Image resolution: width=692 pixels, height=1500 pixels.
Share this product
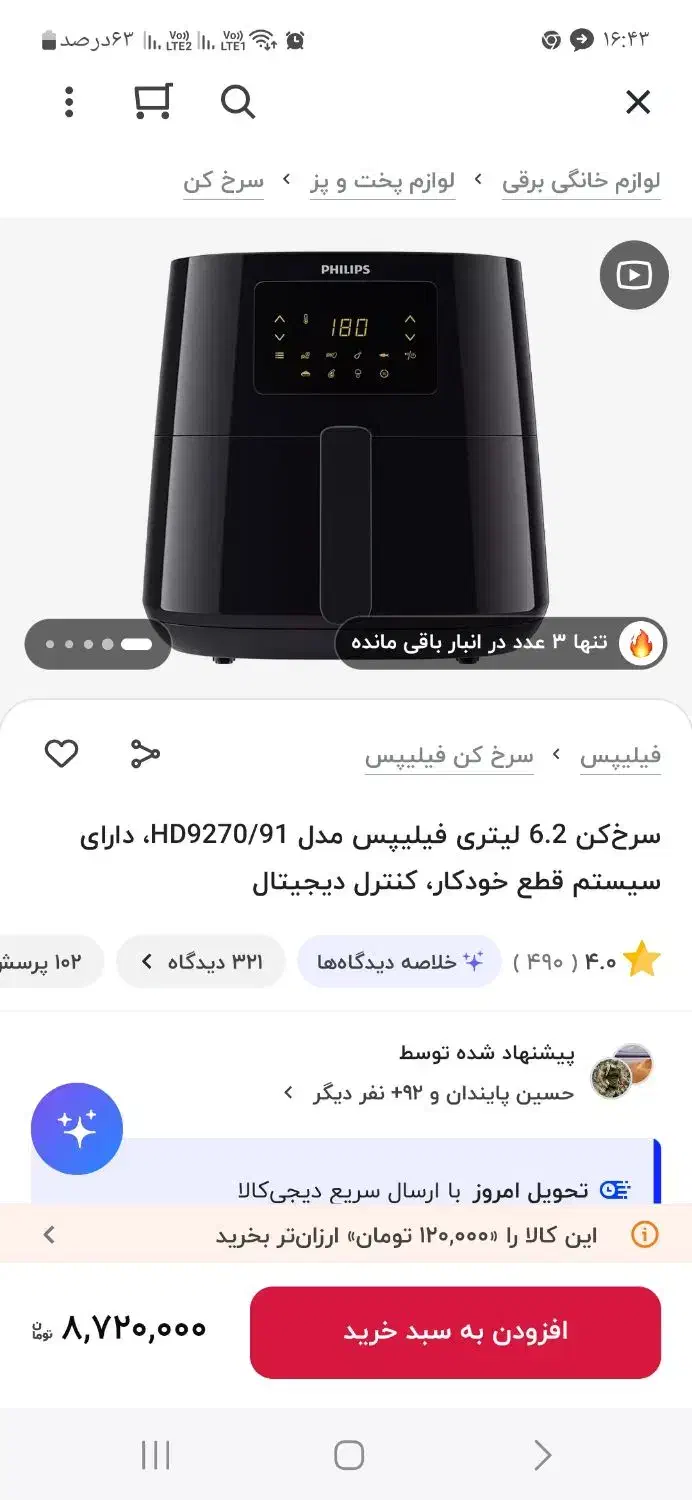pyautogui.click(x=145, y=754)
